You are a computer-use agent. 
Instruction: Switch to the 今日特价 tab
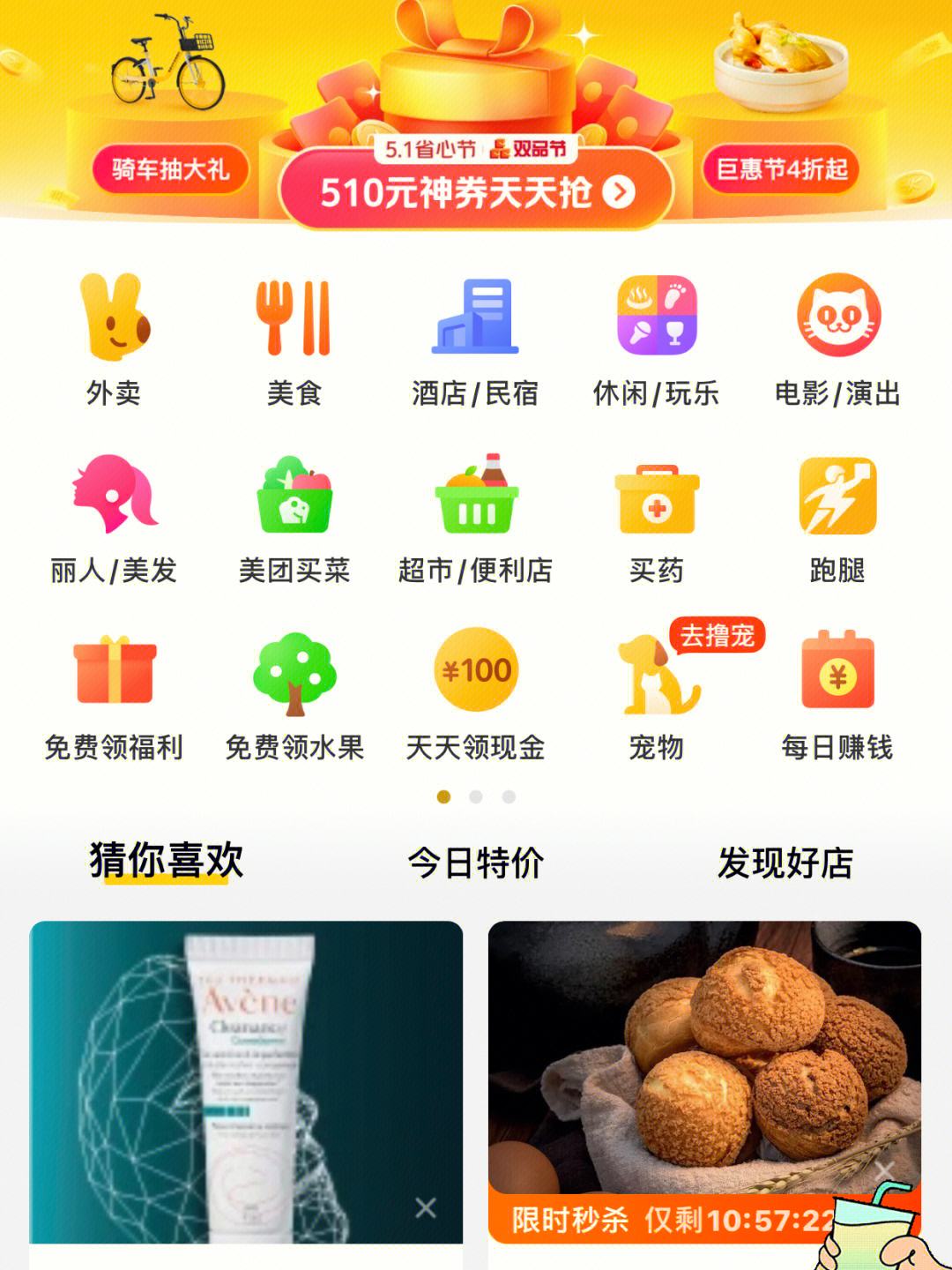tap(476, 863)
